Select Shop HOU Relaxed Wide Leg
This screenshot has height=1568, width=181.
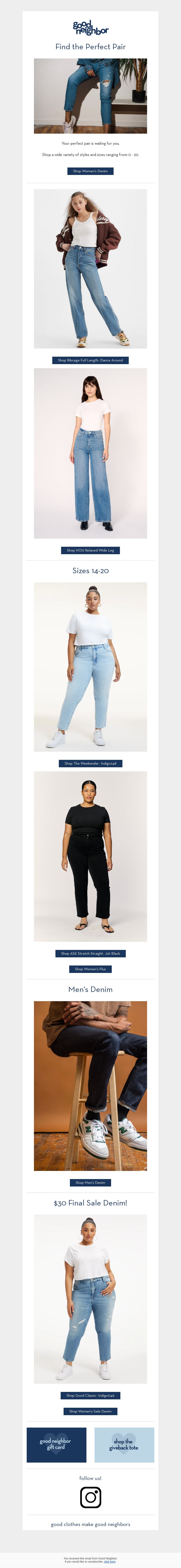(x=90, y=550)
